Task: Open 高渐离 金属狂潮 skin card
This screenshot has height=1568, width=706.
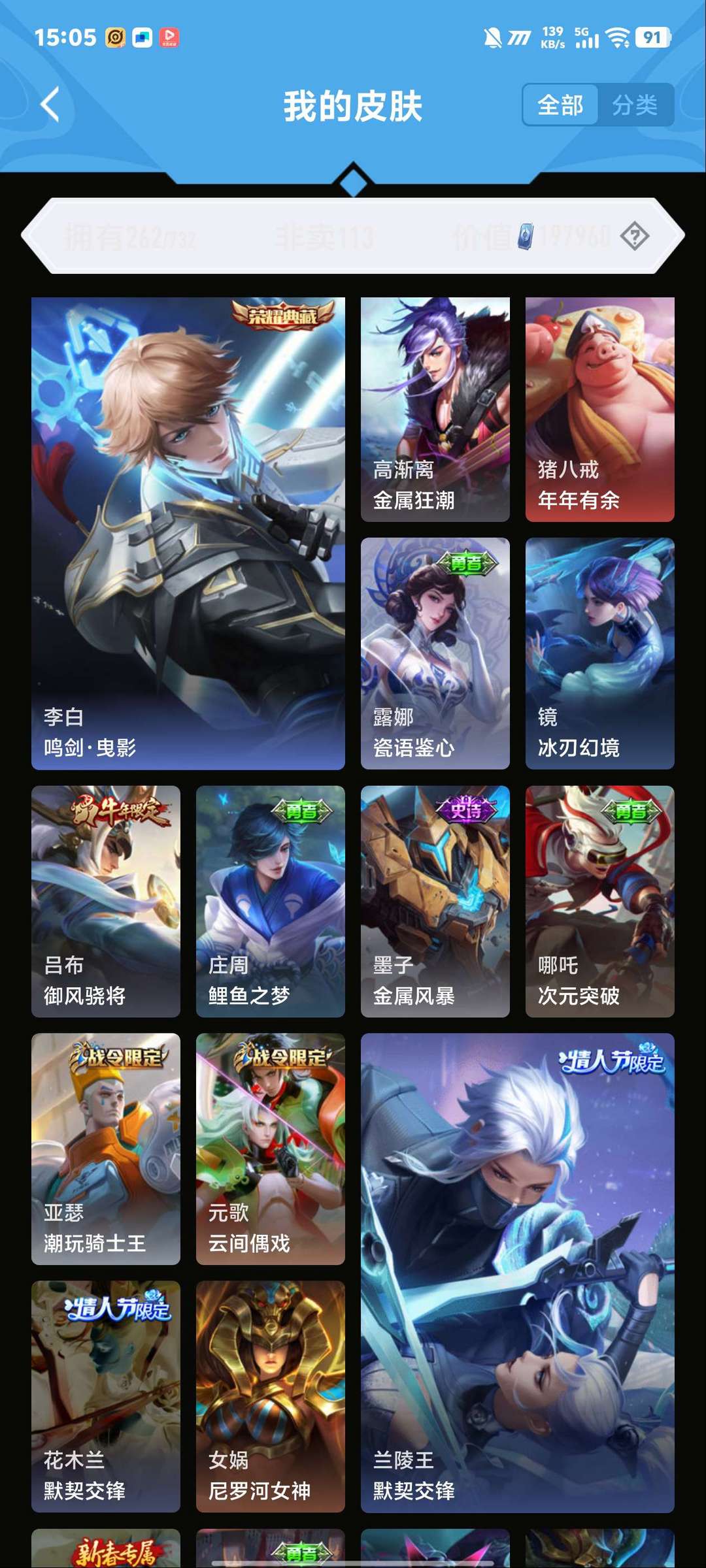Action: pyautogui.click(x=435, y=410)
